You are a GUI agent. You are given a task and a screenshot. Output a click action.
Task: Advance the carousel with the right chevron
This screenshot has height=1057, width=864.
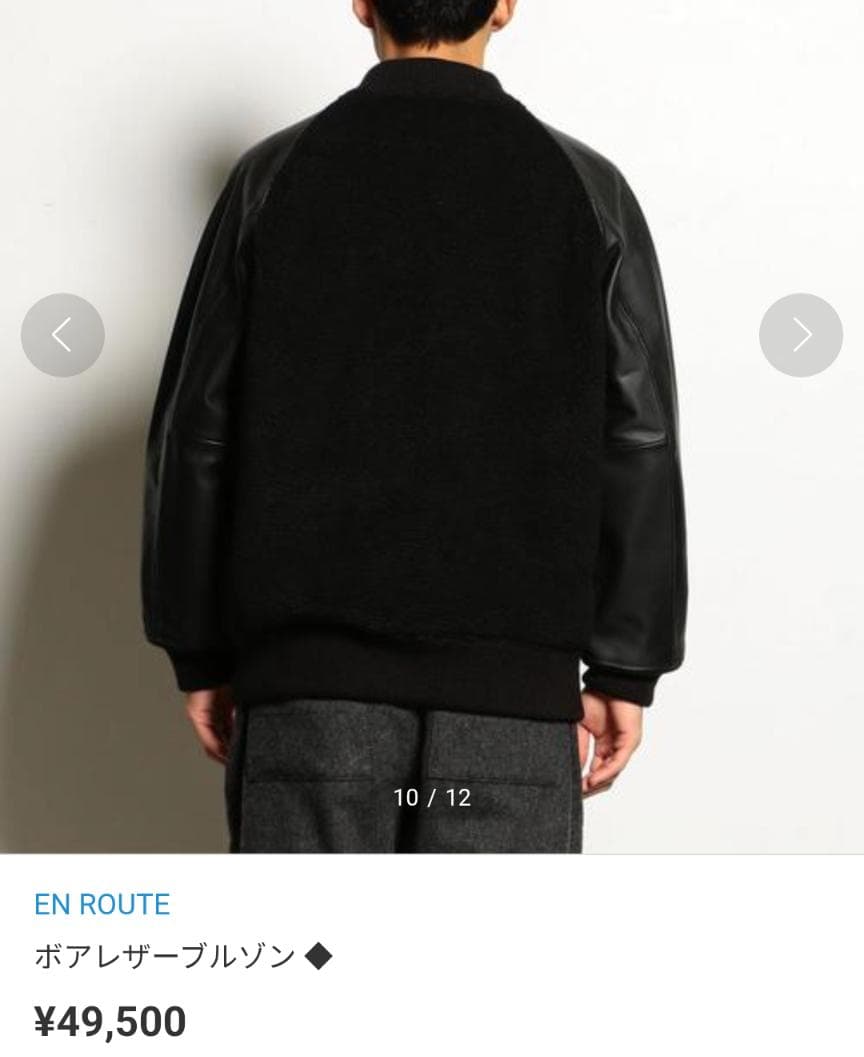coord(800,335)
